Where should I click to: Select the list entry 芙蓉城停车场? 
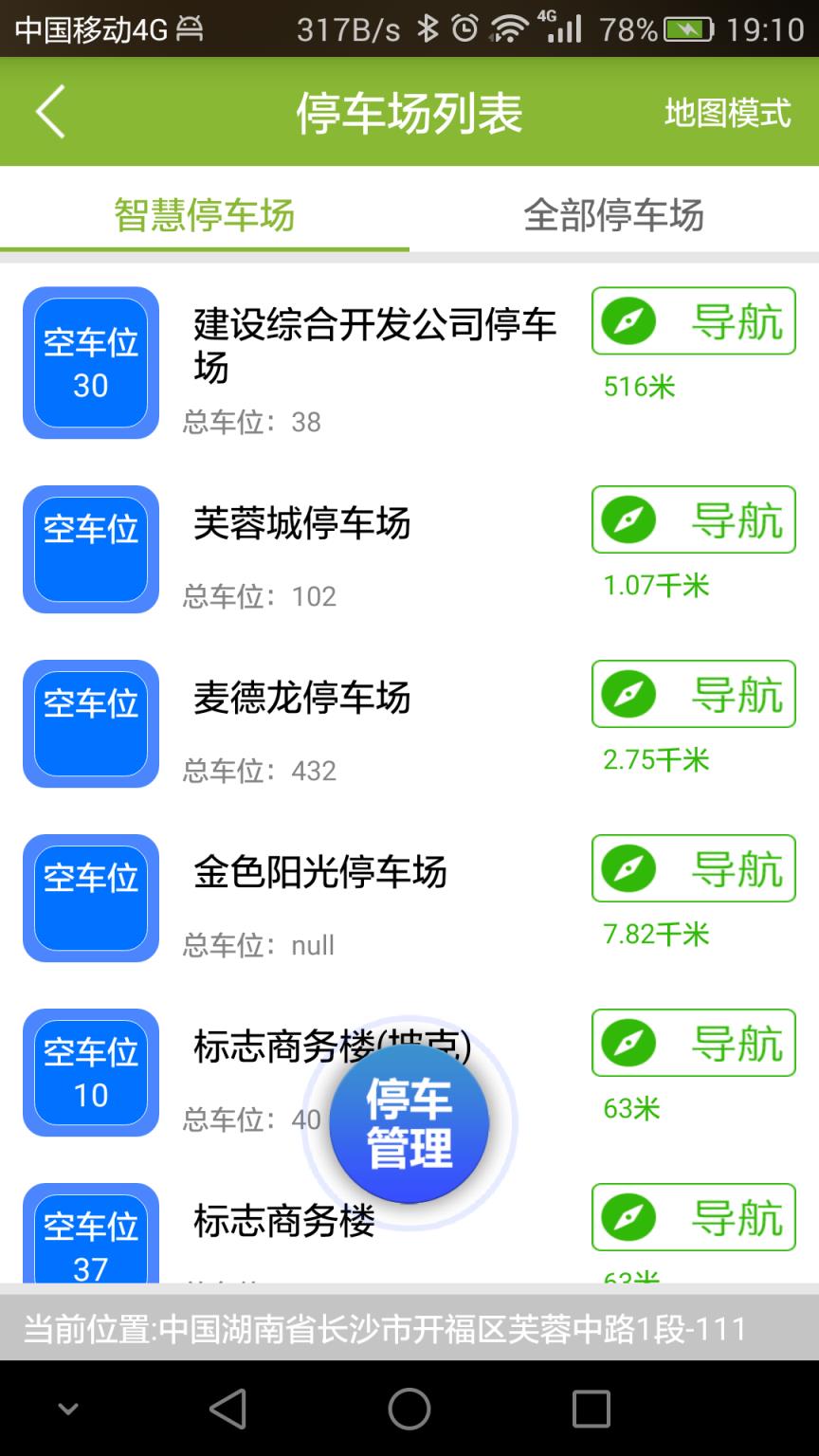click(301, 522)
